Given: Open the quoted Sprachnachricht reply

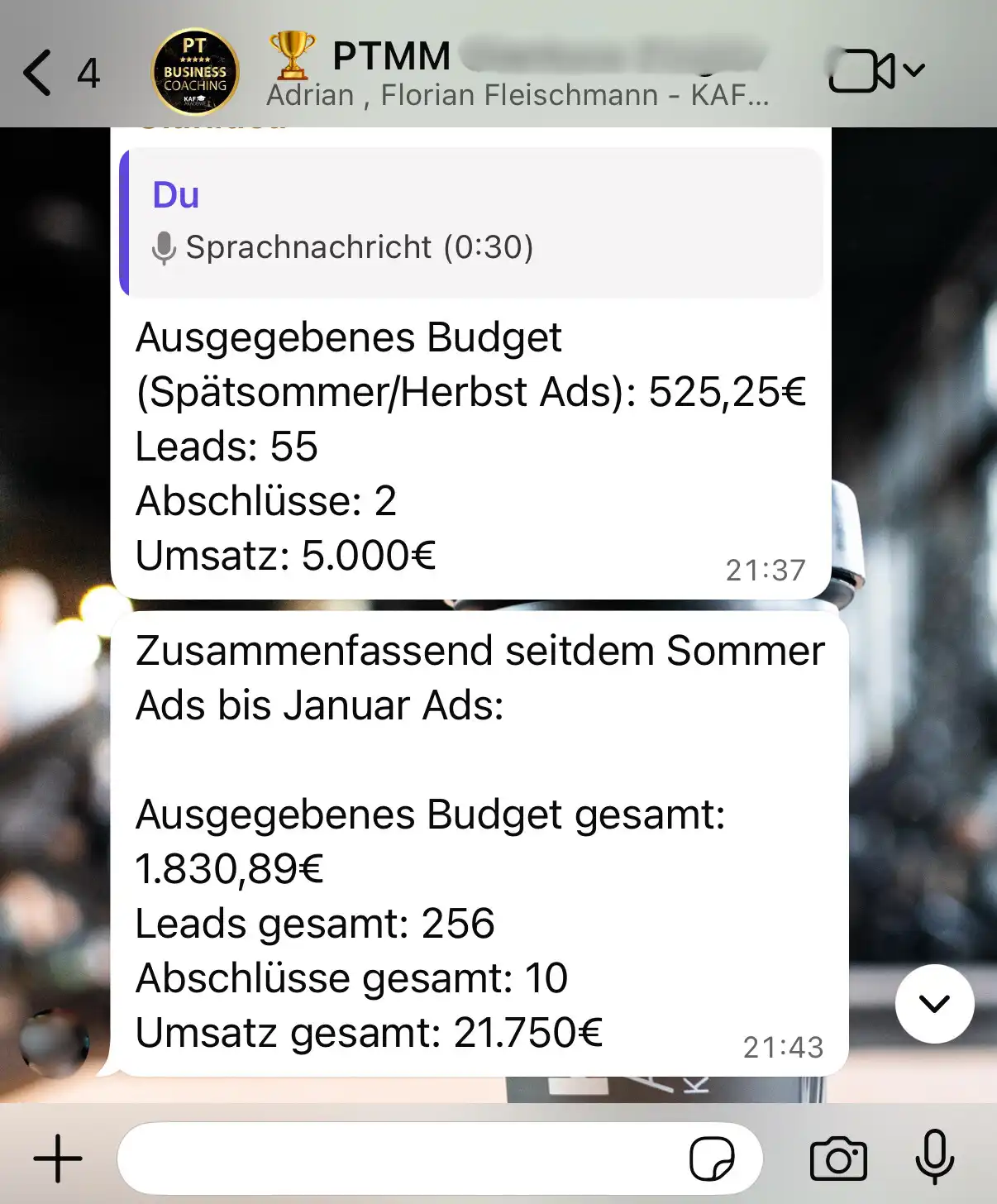Looking at the screenshot, I should click(x=471, y=222).
